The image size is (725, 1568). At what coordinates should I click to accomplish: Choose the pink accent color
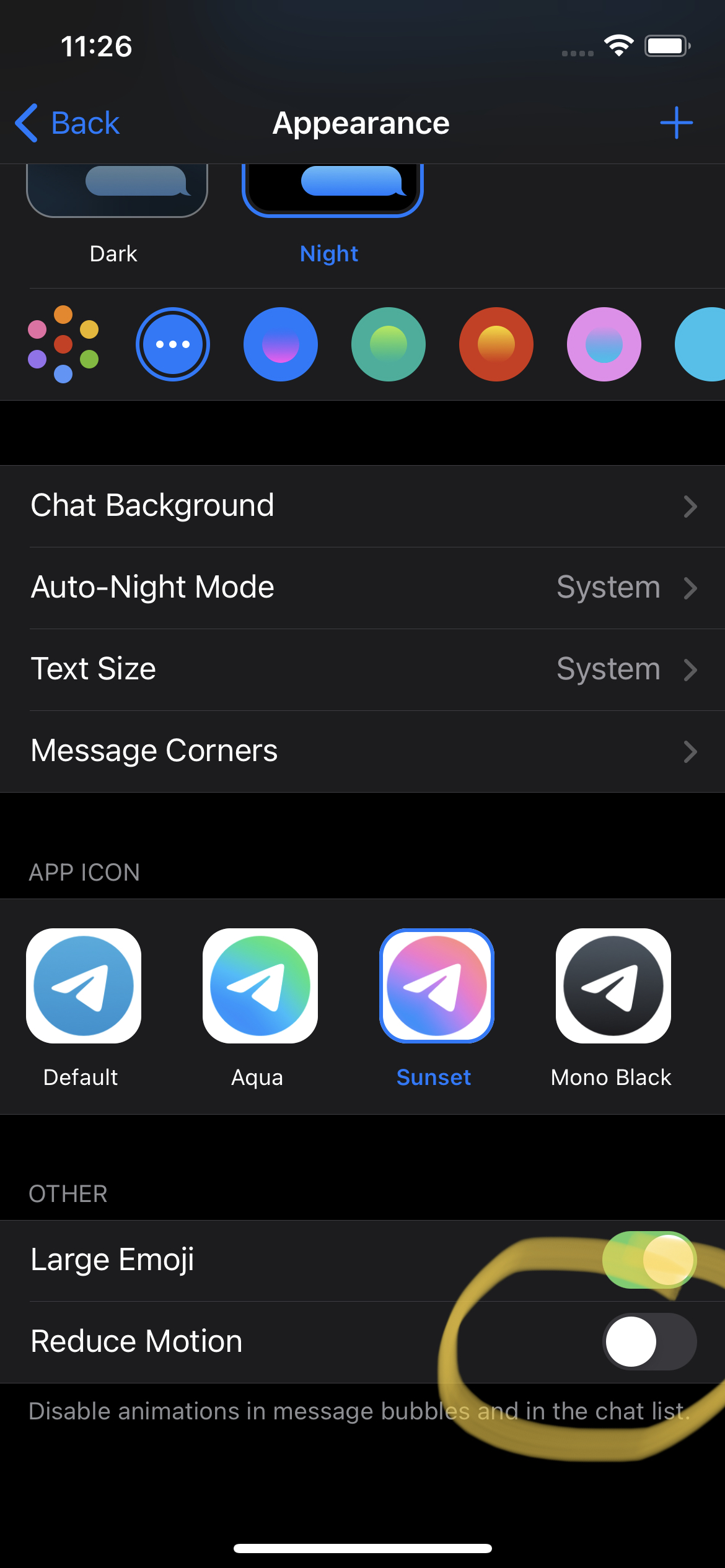click(604, 344)
